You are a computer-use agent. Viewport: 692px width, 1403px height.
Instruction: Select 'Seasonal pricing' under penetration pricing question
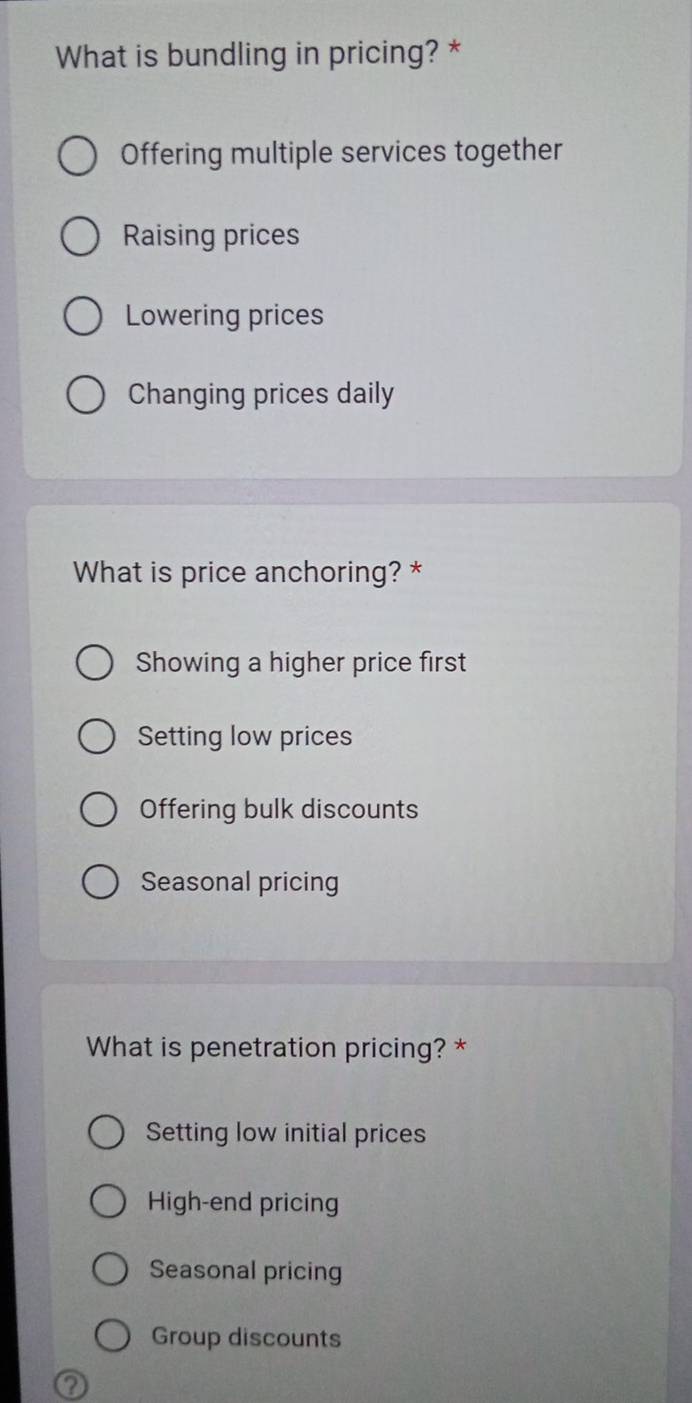(x=110, y=1272)
